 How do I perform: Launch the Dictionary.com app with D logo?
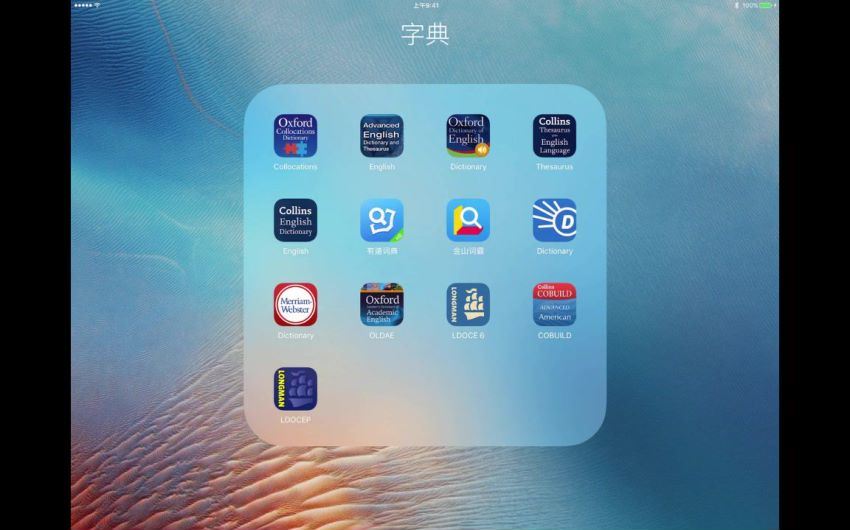tap(554, 220)
